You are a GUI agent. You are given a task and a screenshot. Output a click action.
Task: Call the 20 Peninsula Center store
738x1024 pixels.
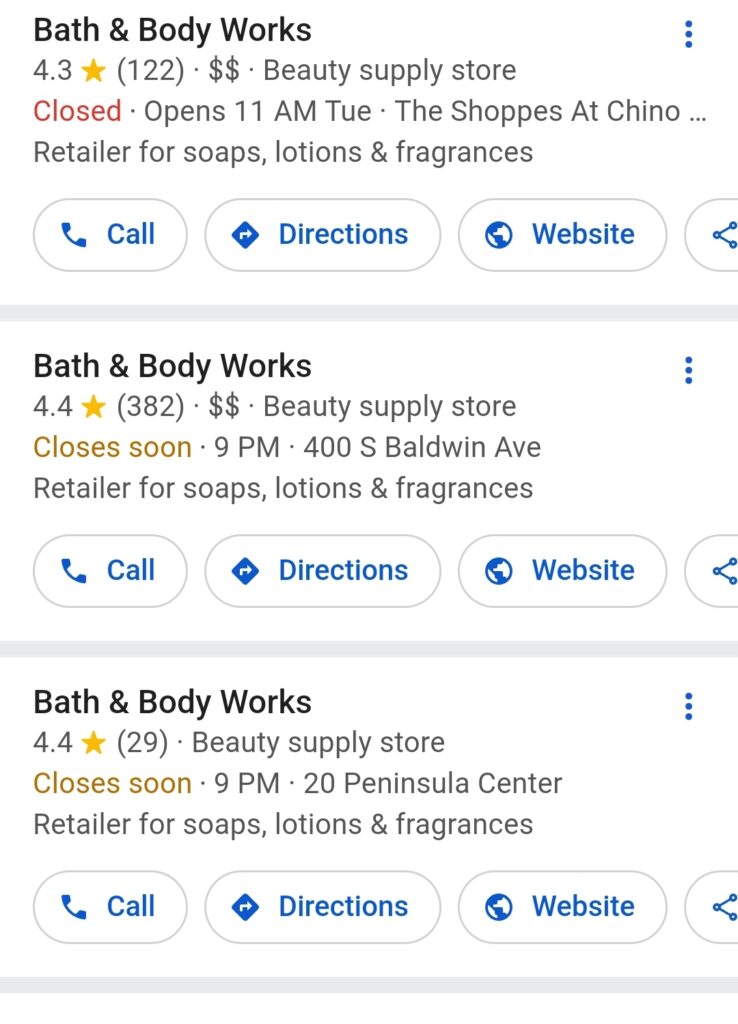[110, 907]
